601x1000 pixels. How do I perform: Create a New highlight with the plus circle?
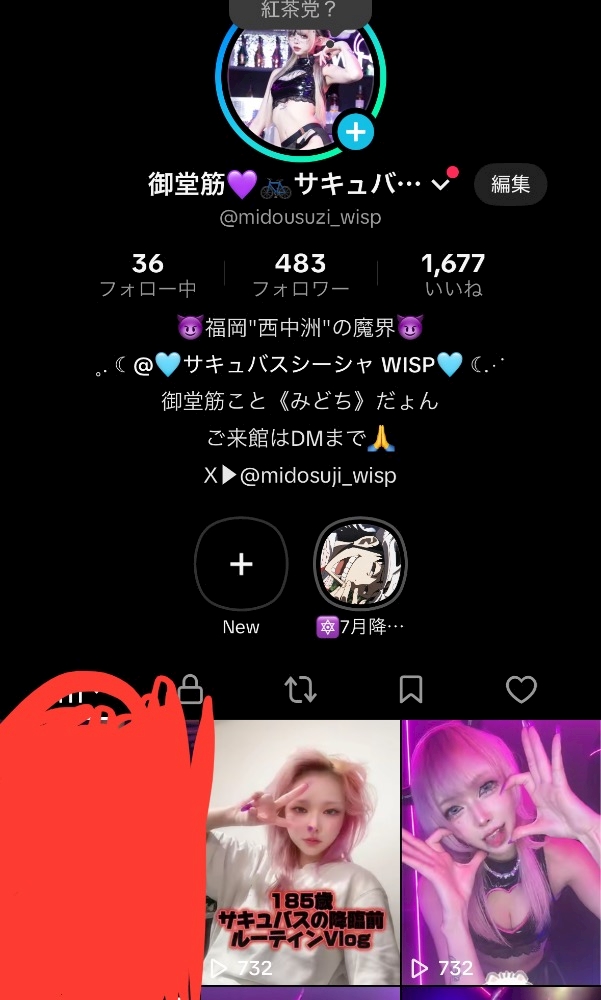click(241, 564)
